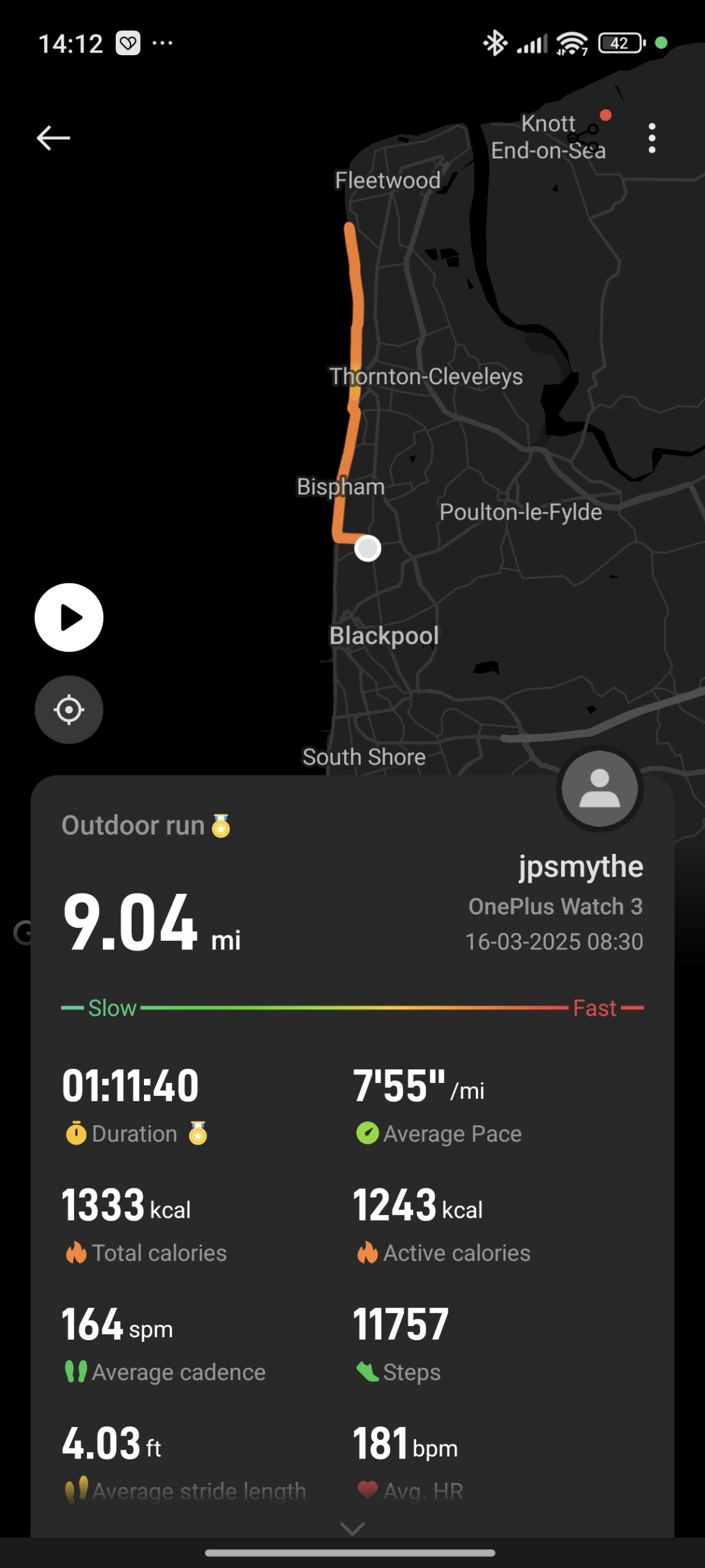Expand the stats panel with the down chevron
The width and height of the screenshot is (705, 1568).
[352, 1528]
